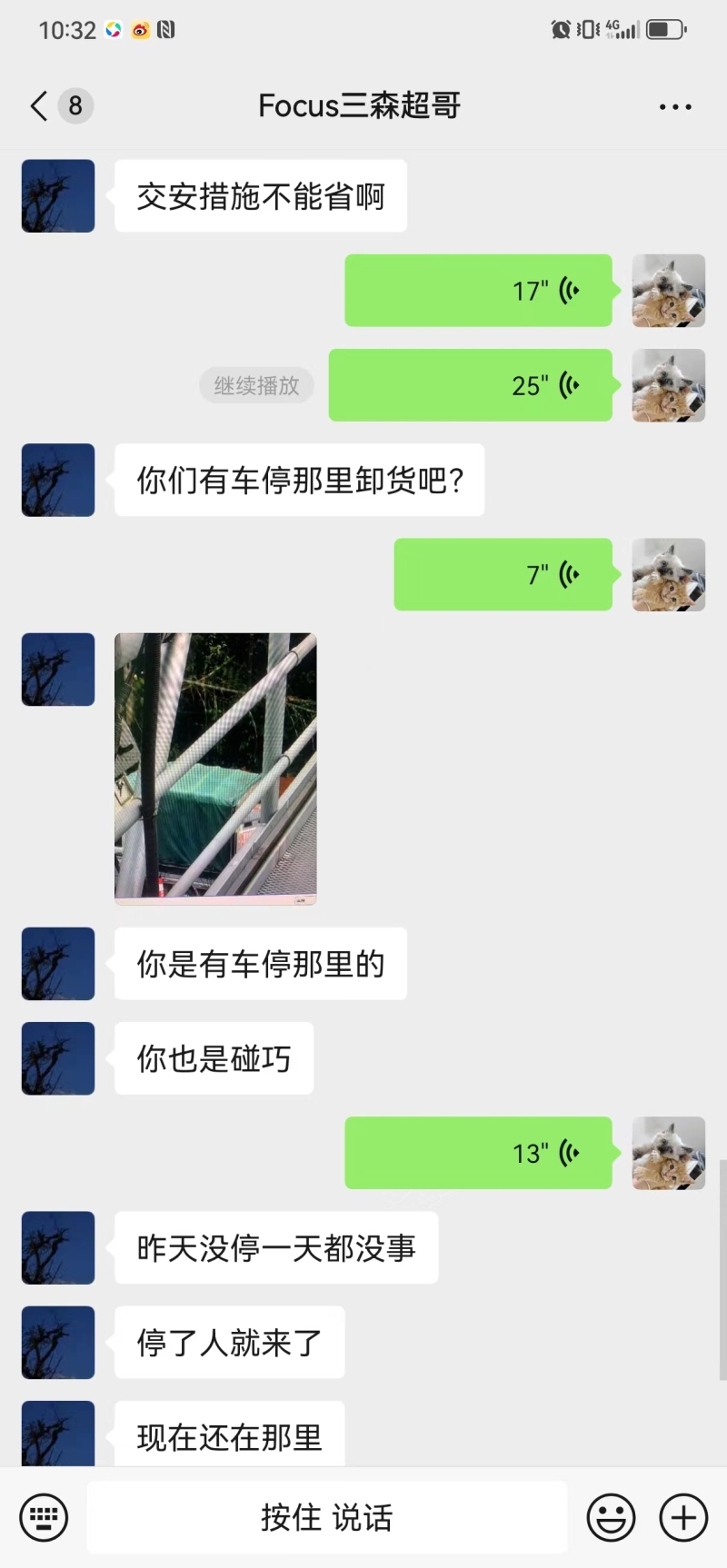Open my avatar beside the 7-second voice message
This screenshot has height=1568, width=727.
pyautogui.click(x=669, y=575)
